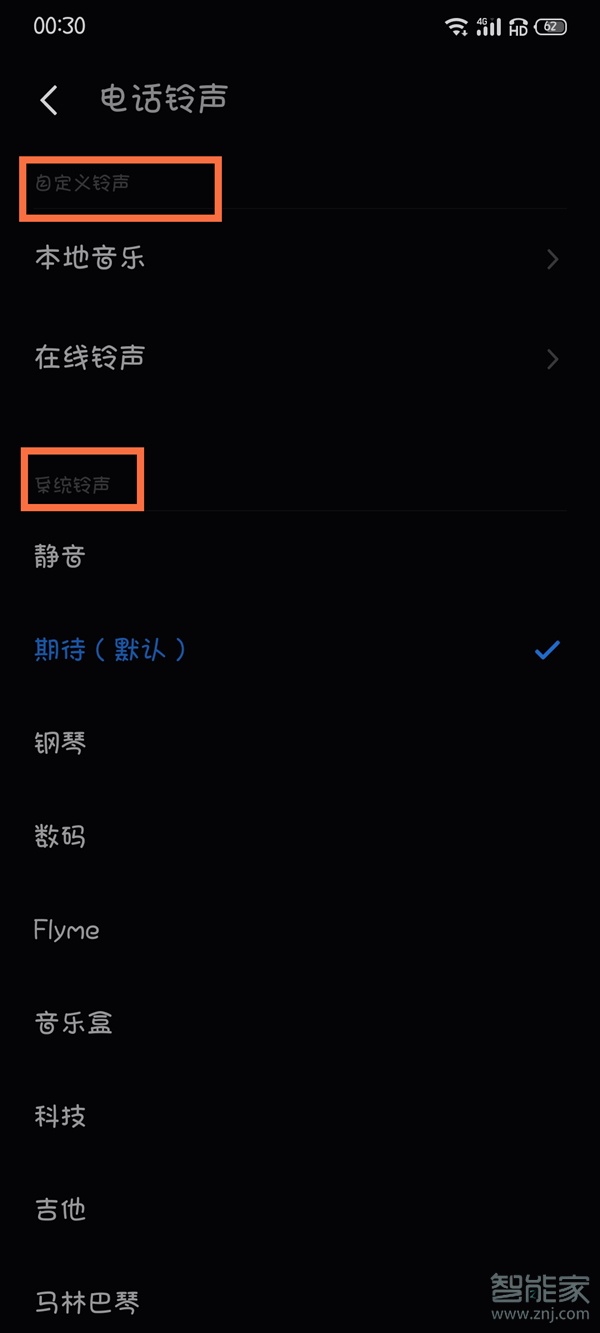The height and width of the screenshot is (1333, 600).
Task: Go back from 电话铃声 screen
Action: 49,99
